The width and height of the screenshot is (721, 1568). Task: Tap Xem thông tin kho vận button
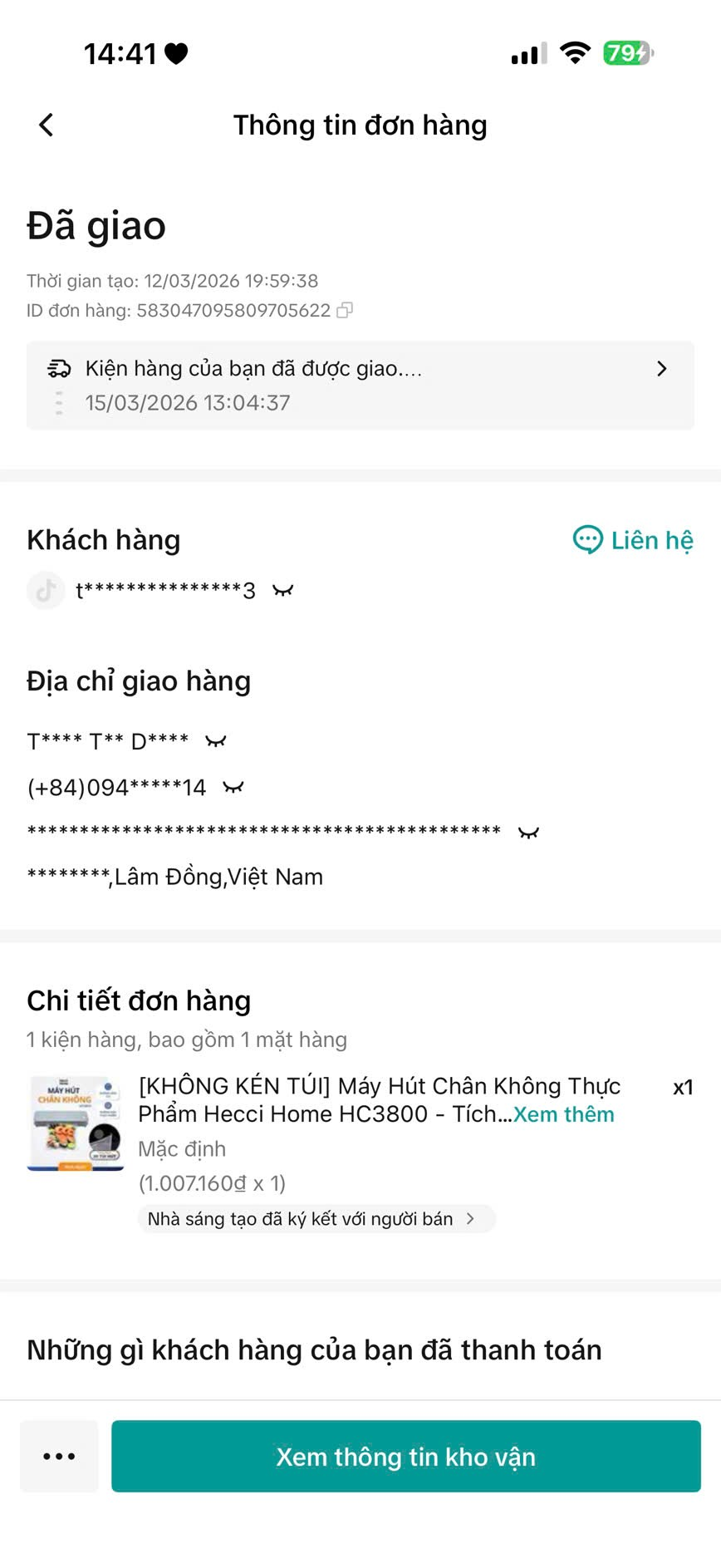pos(405,1456)
